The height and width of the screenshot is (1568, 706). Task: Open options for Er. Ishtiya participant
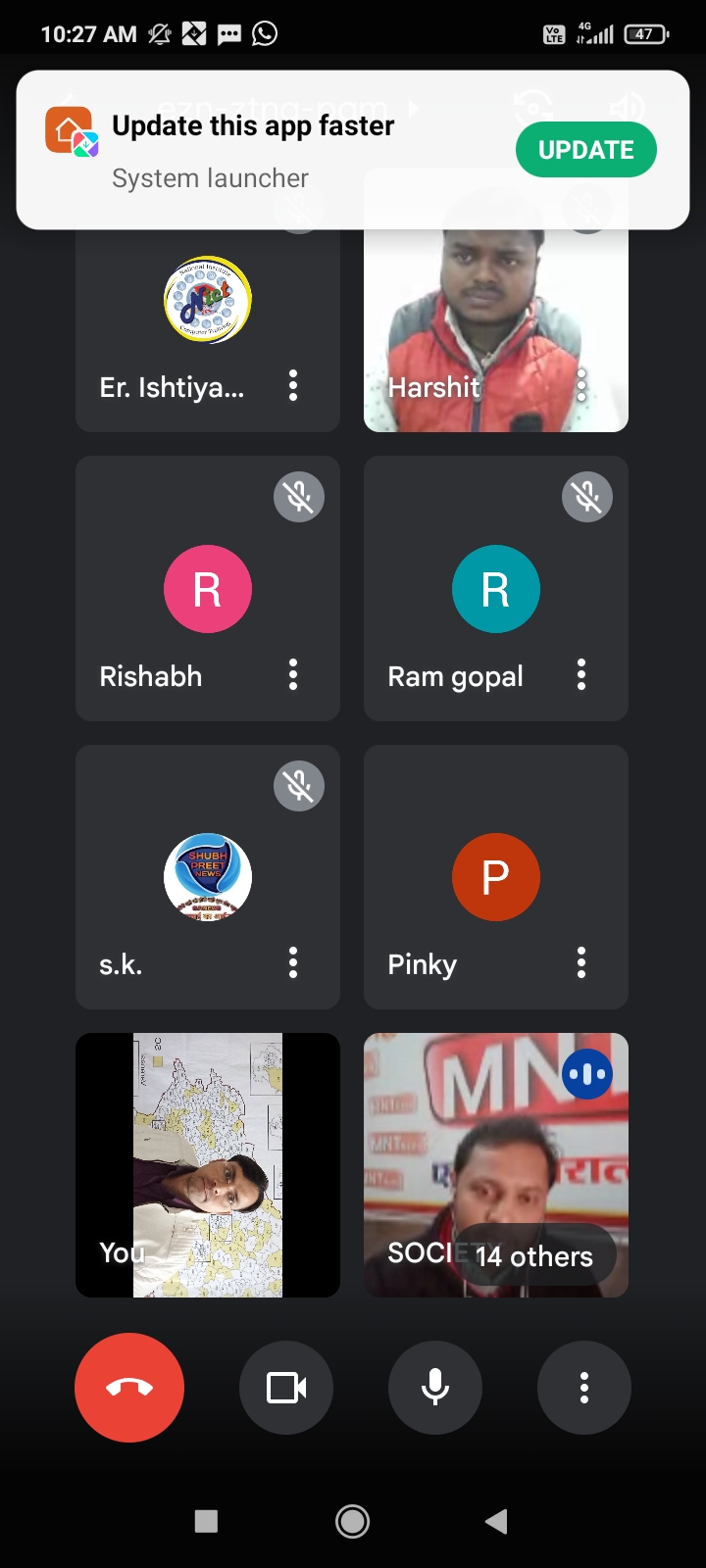(x=293, y=386)
